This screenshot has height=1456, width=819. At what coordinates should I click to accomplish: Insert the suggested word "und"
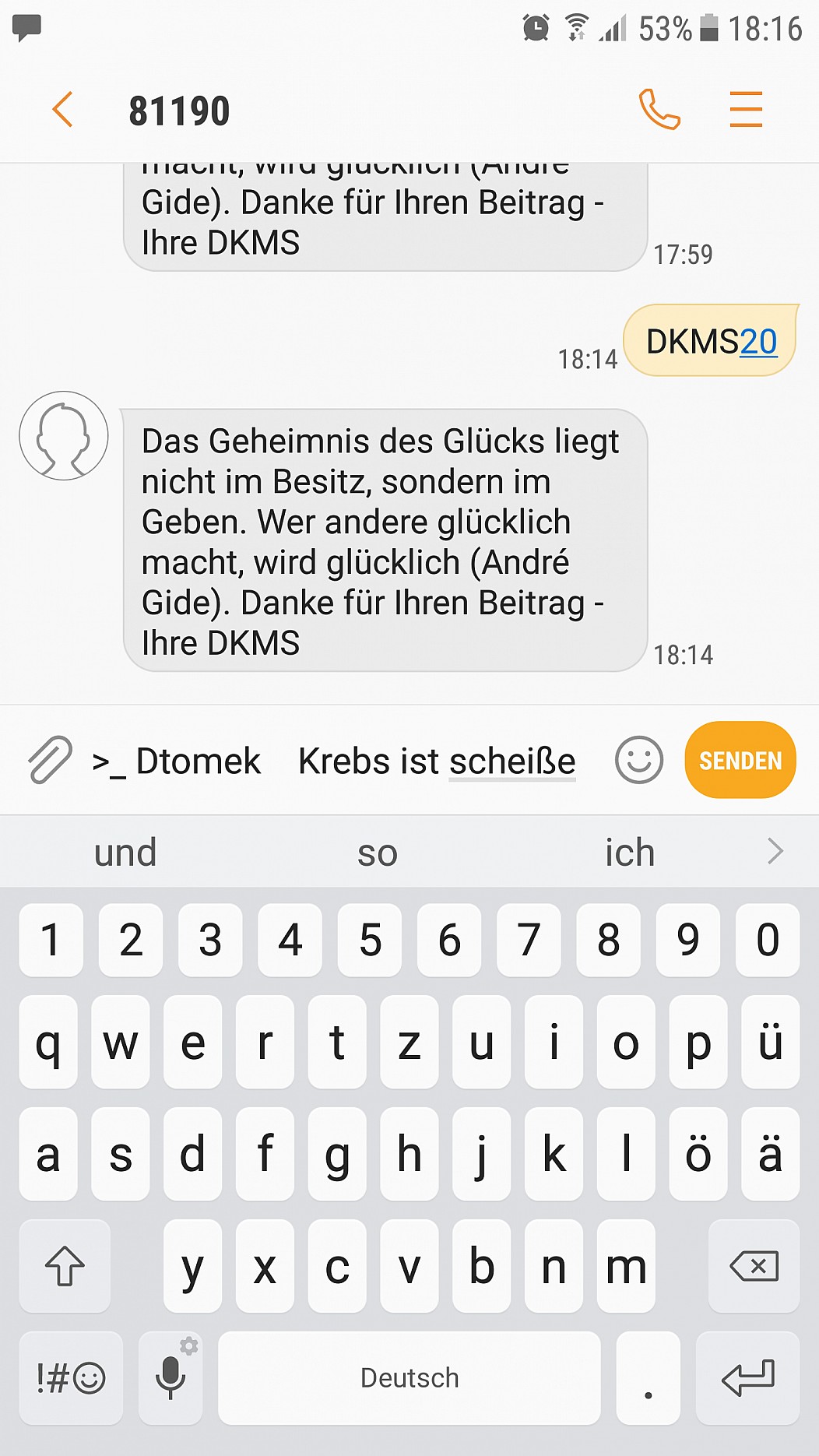[125, 852]
